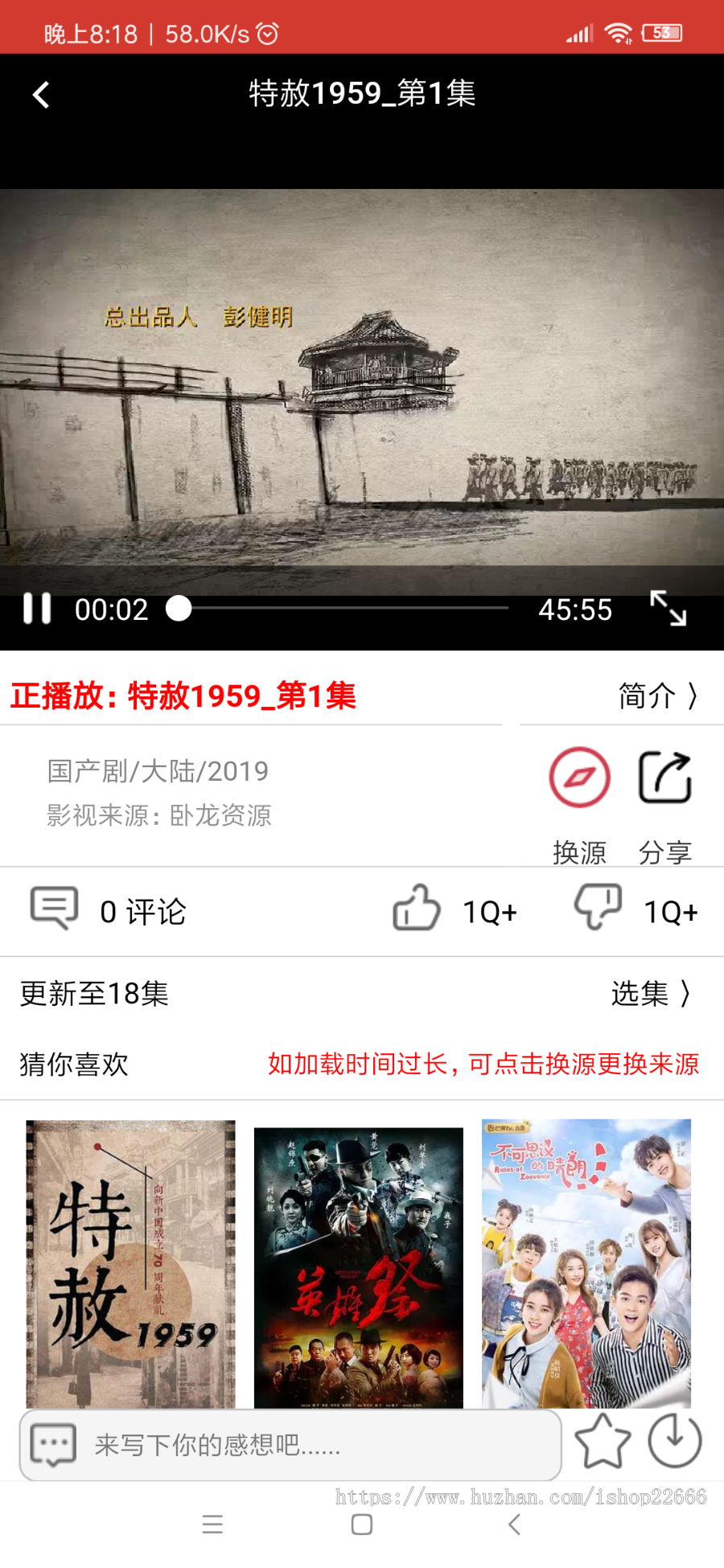Screen dimensions: 724x1568
Task: Tap the alarm clock icon in the status bar
Action: click(x=265, y=34)
